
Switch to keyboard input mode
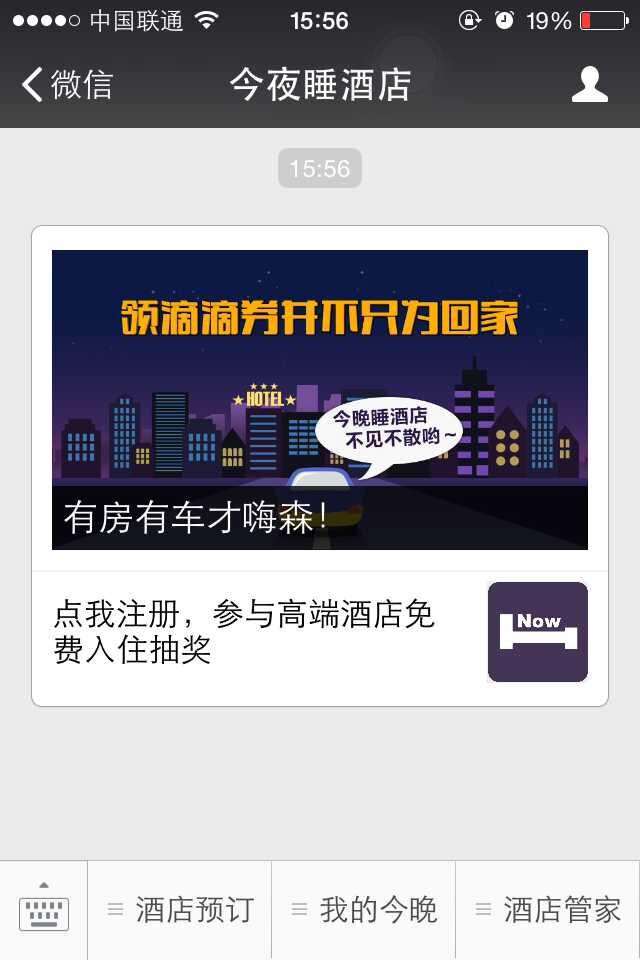tap(43, 910)
